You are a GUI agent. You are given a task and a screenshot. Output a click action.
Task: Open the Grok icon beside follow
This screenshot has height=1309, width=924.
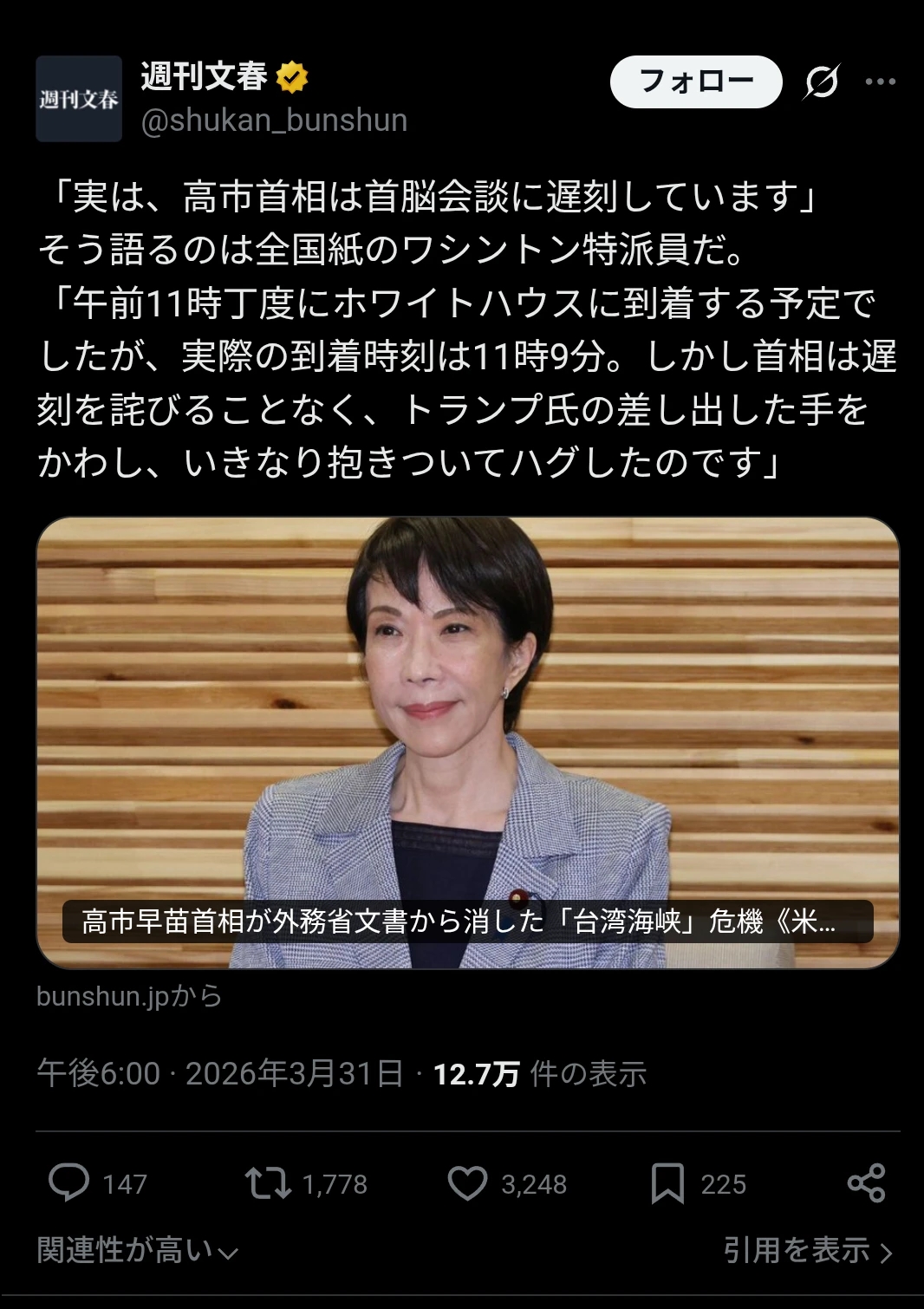[821, 82]
